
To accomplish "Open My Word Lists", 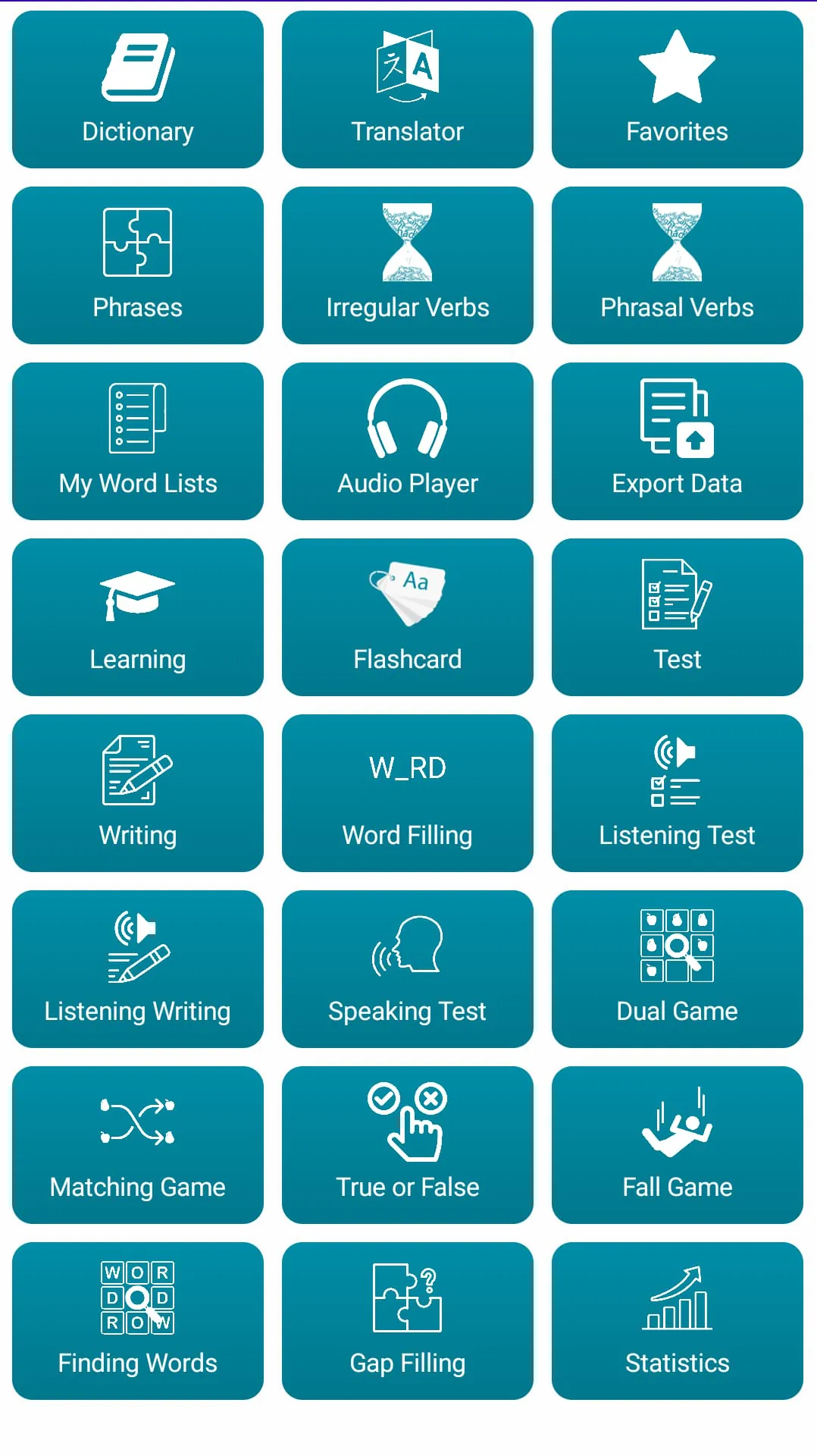I will coord(137,441).
